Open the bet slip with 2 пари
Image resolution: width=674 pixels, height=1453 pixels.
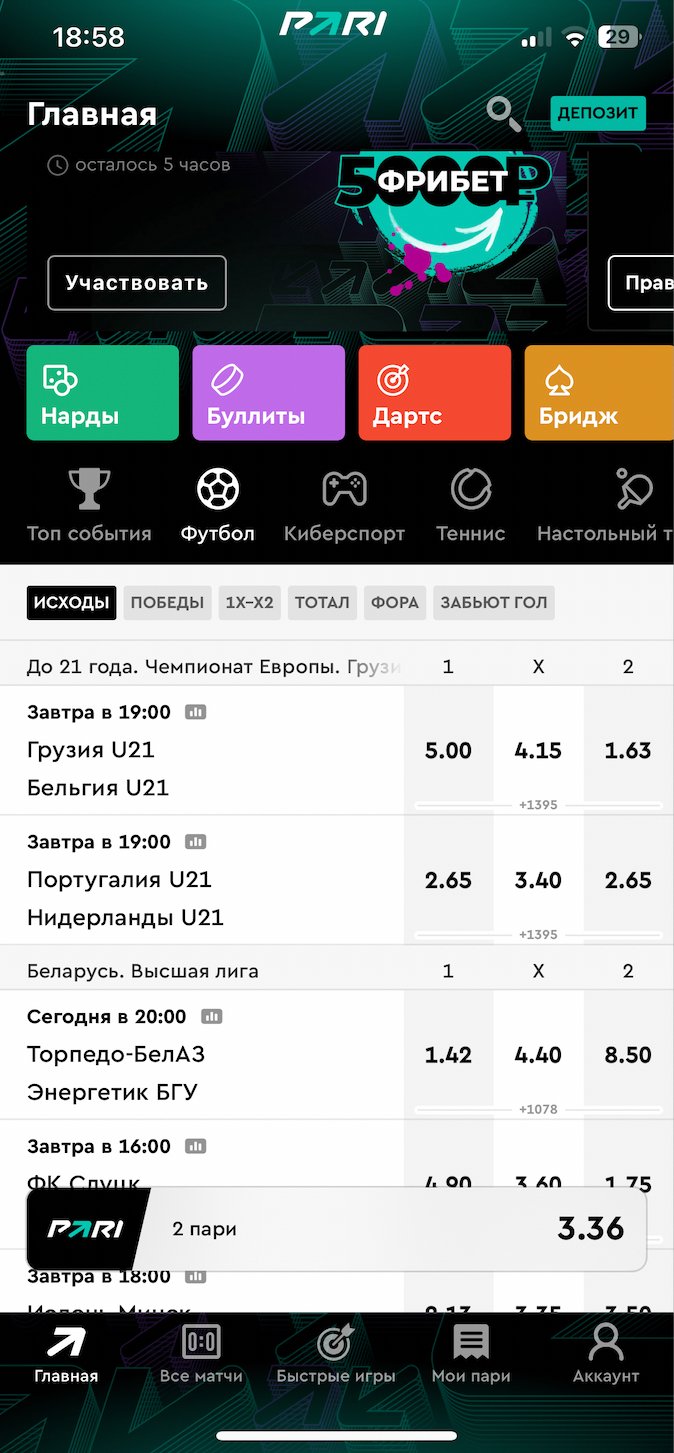click(x=336, y=1228)
